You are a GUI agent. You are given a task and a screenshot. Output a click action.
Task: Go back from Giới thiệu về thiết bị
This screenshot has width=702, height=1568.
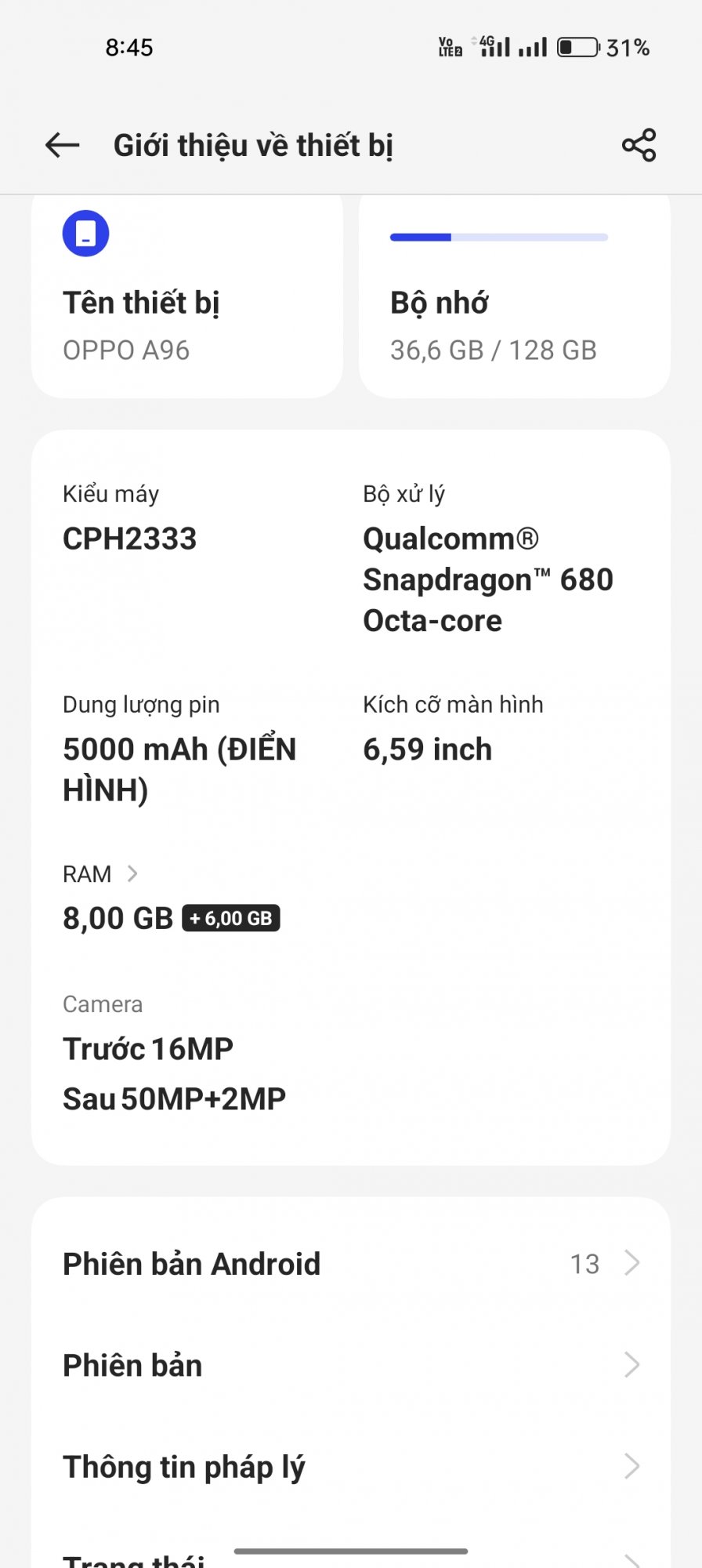(x=63, y=145)
